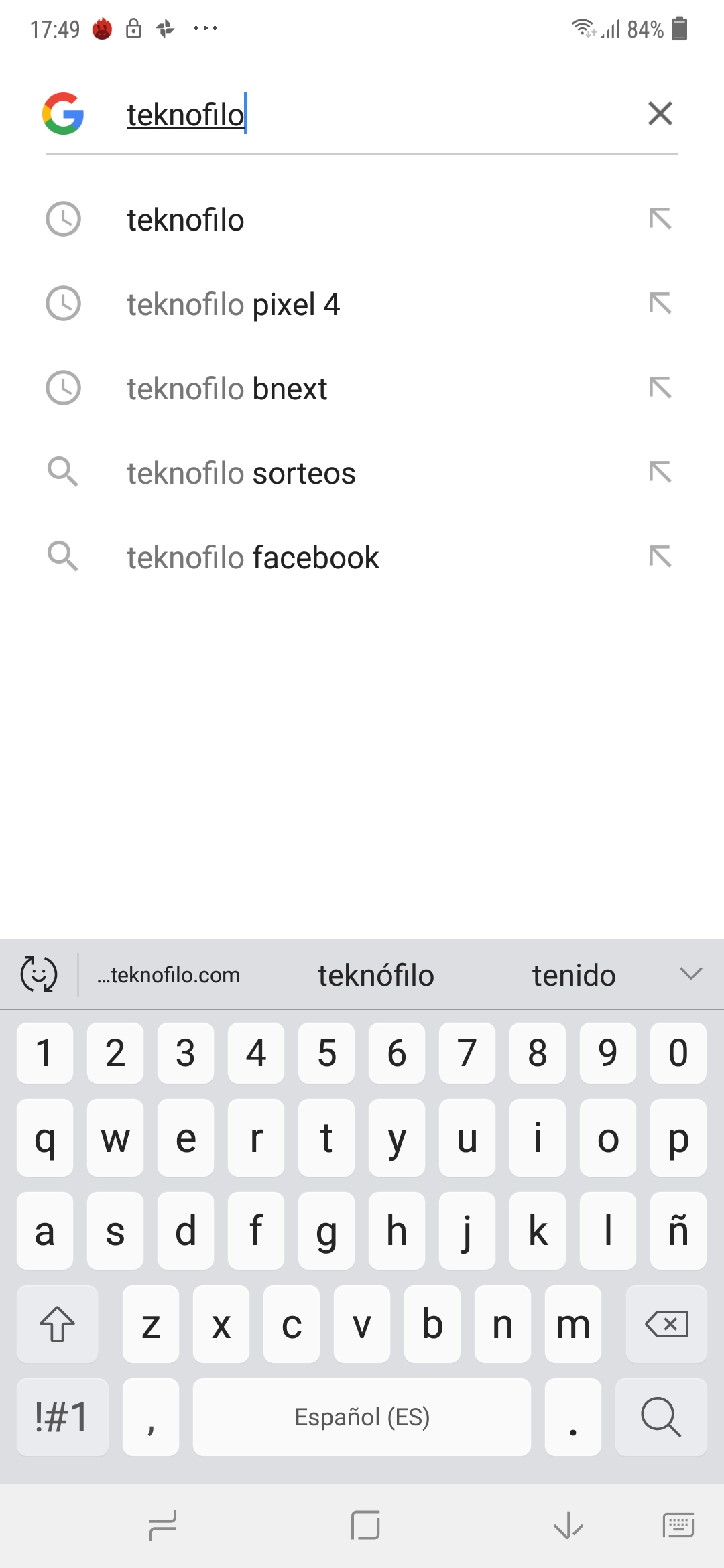Hit the search key on the keyboard
Image resolution: width=724 pixels, height=1568 pixels.
point(661,1417)
